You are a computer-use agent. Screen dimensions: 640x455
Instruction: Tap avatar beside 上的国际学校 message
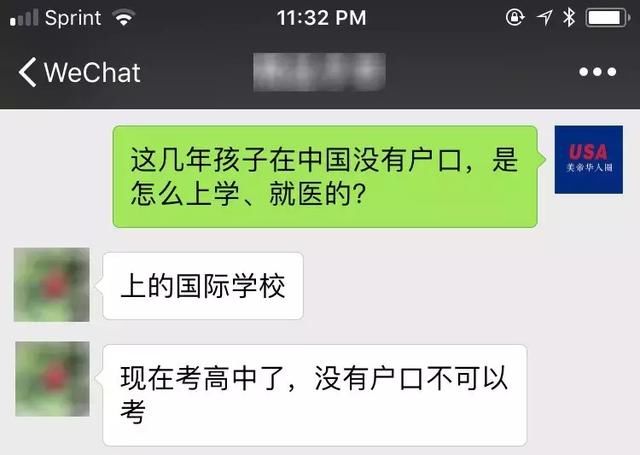coord(51,285)
